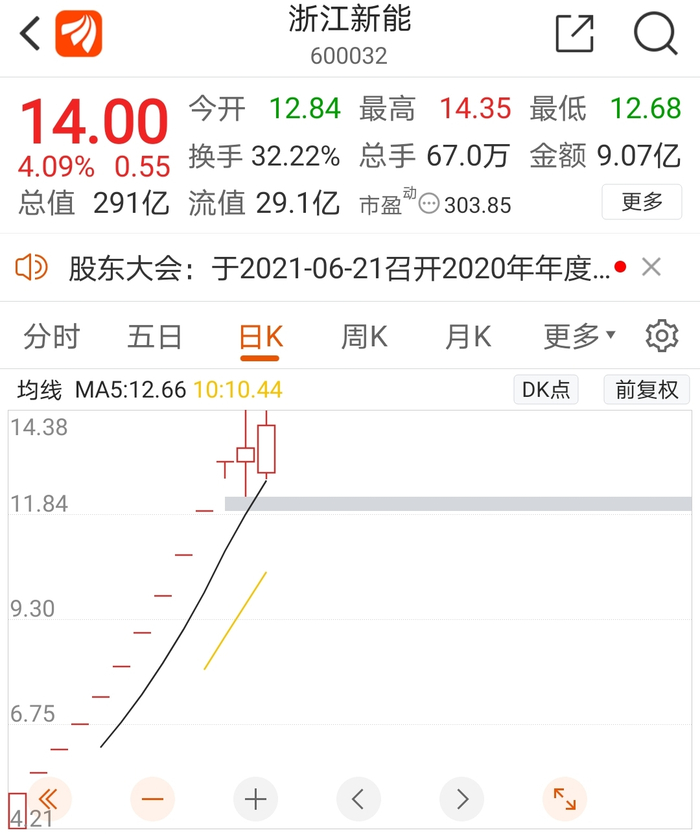Open the stock search
Viewport: 700px width, 834px height.
656,34
